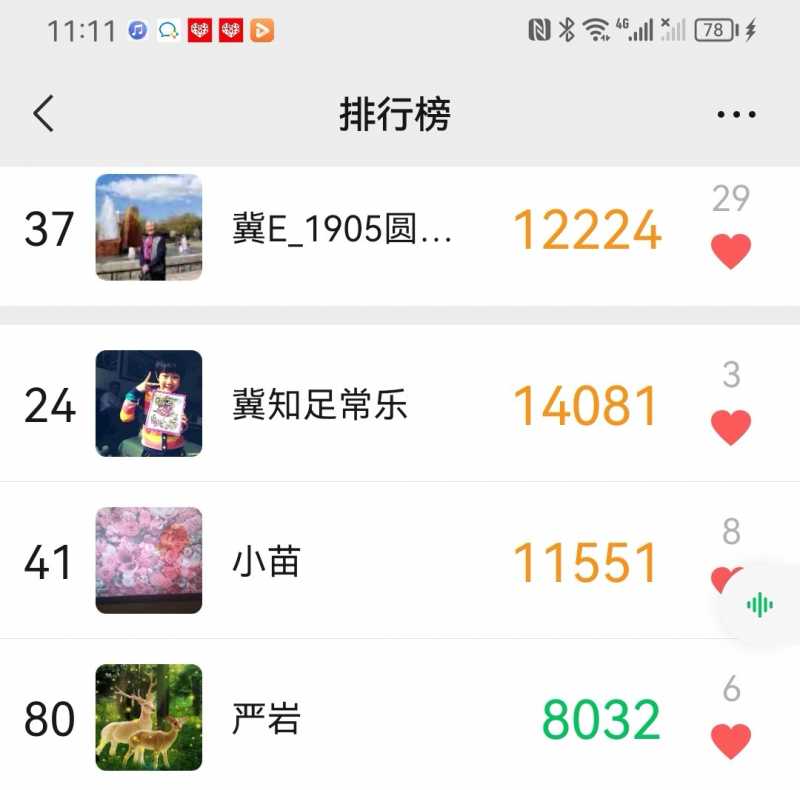This screenshot has width=800, height=790.
Task: Open 严岩's ranking row
Action: tap(400, 718)
